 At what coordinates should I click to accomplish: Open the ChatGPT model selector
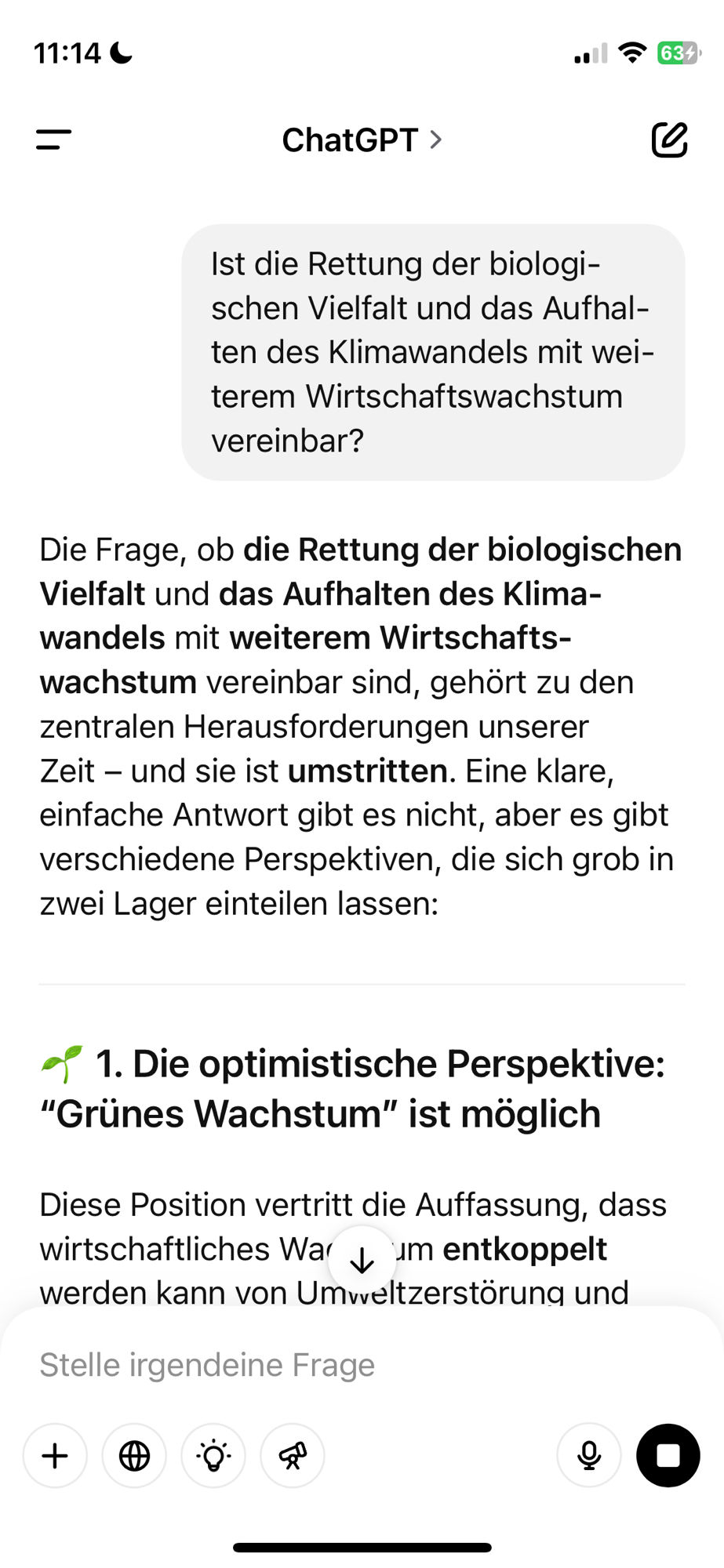coord(362,140)
